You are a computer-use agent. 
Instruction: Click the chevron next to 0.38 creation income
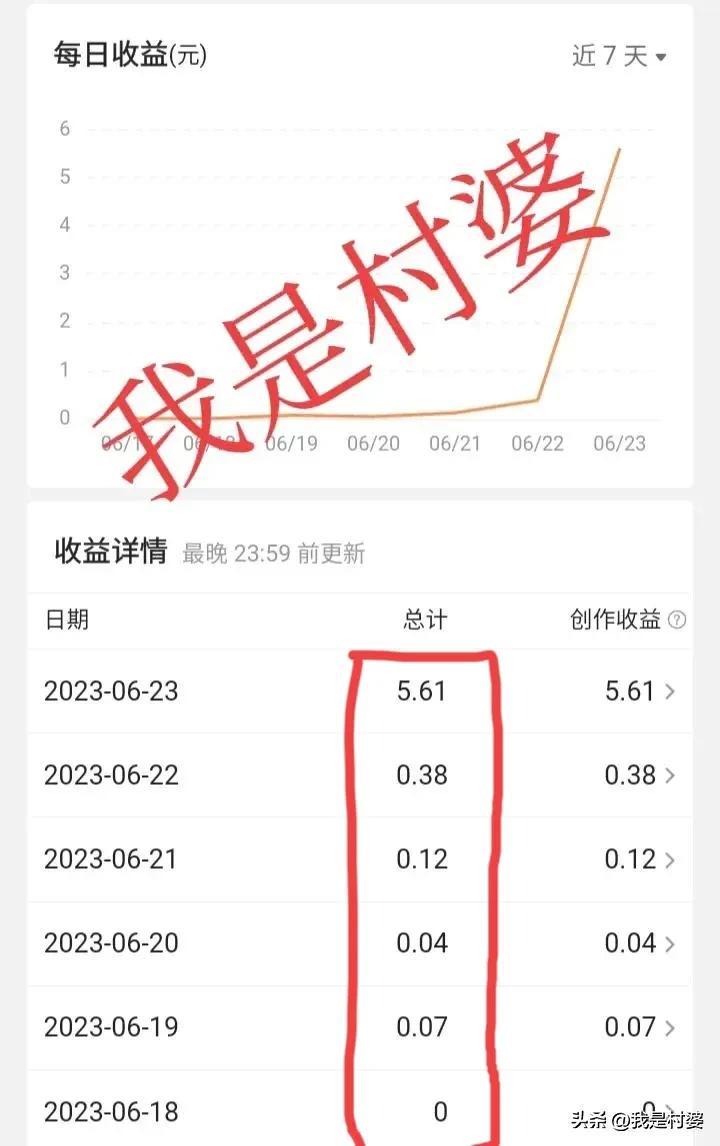(x=670, y=775)
